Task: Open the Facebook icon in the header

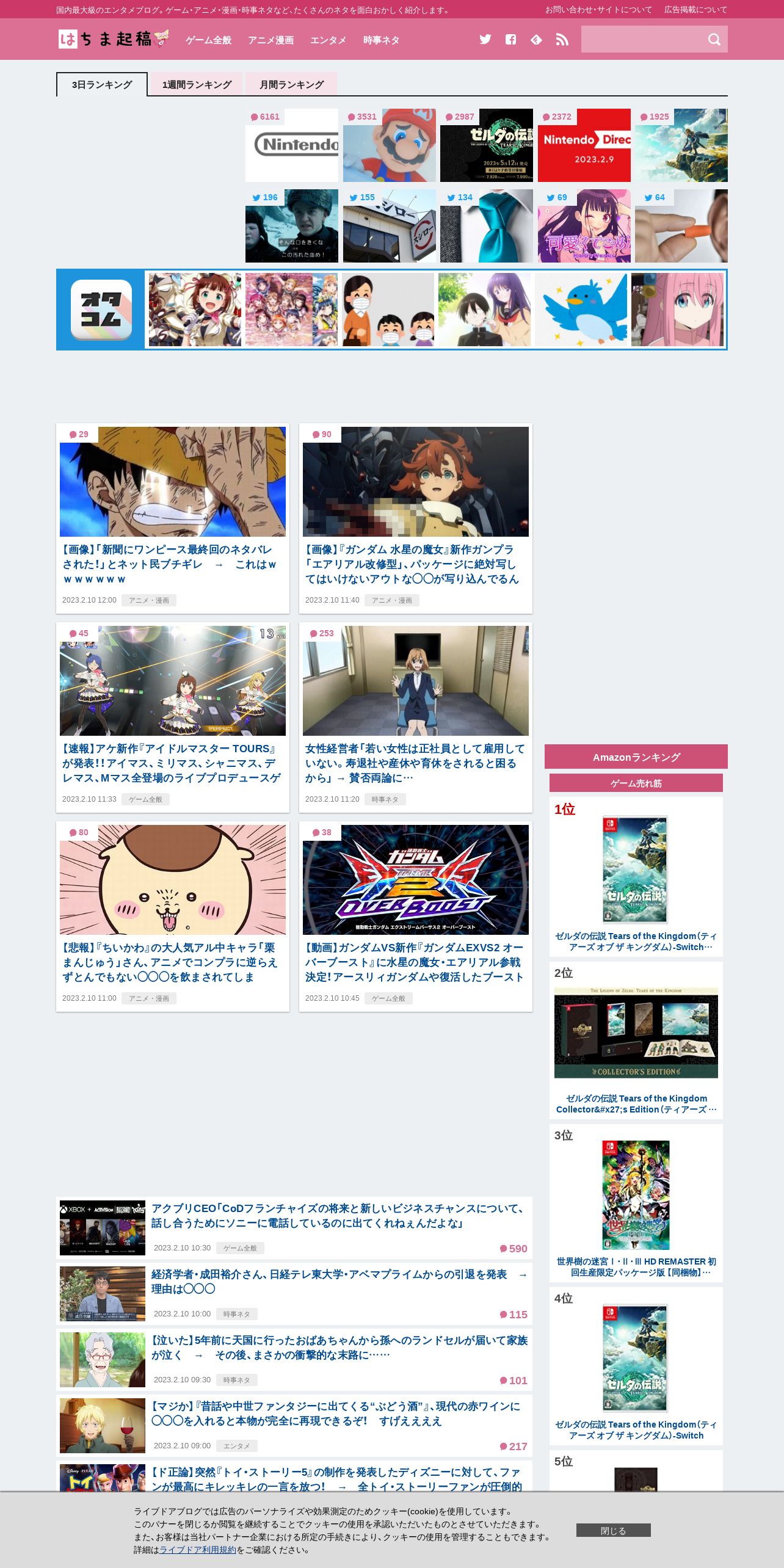Action: [511, 40]
